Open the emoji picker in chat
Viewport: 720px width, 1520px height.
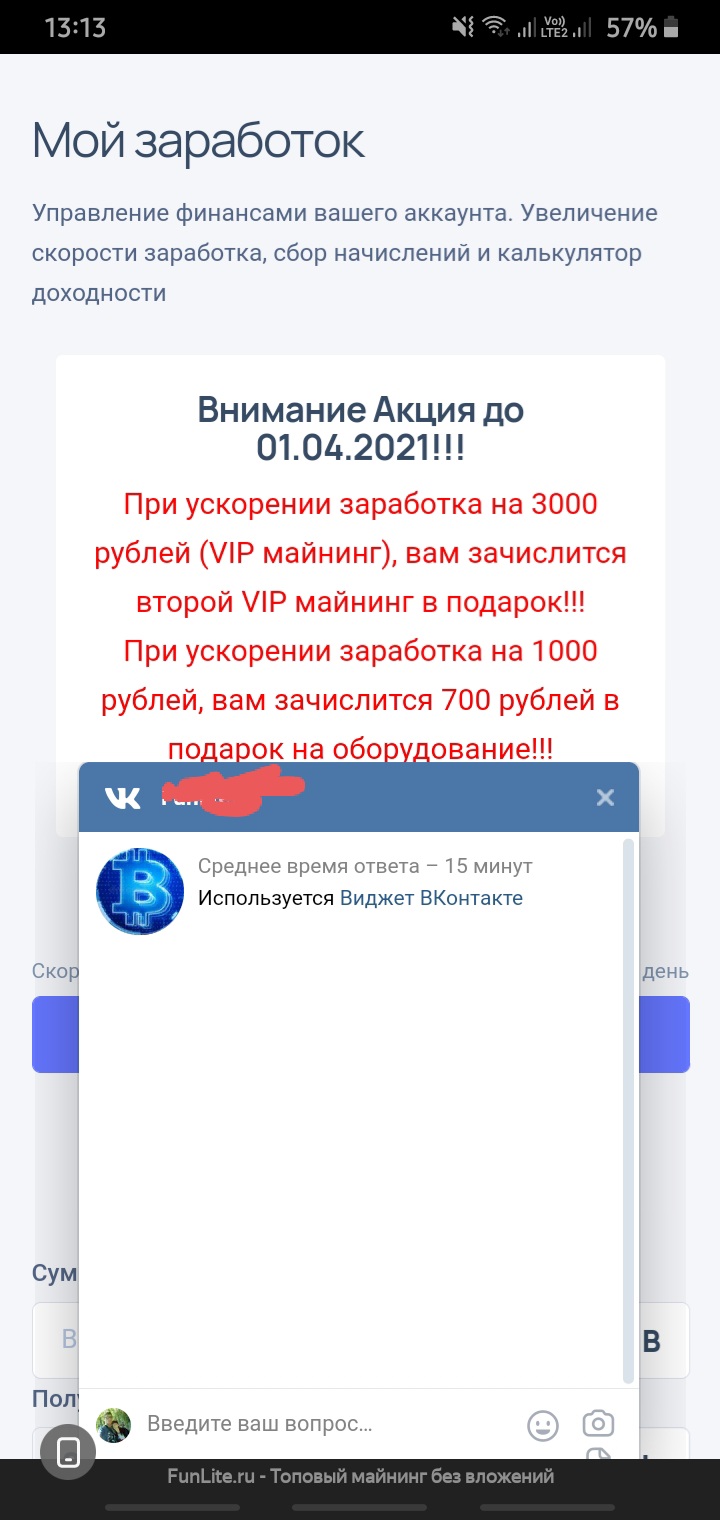coord(543,1425)
